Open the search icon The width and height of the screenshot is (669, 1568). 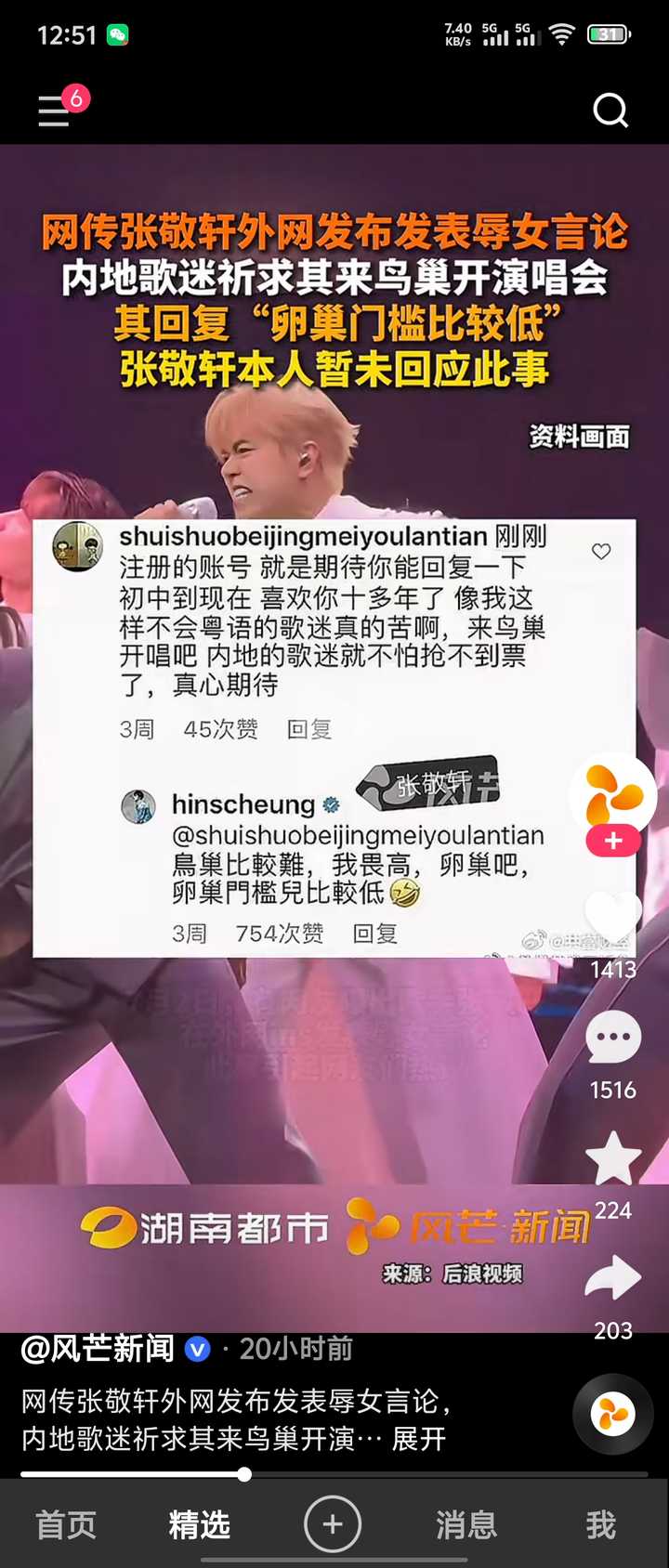(x=610, y=111)
